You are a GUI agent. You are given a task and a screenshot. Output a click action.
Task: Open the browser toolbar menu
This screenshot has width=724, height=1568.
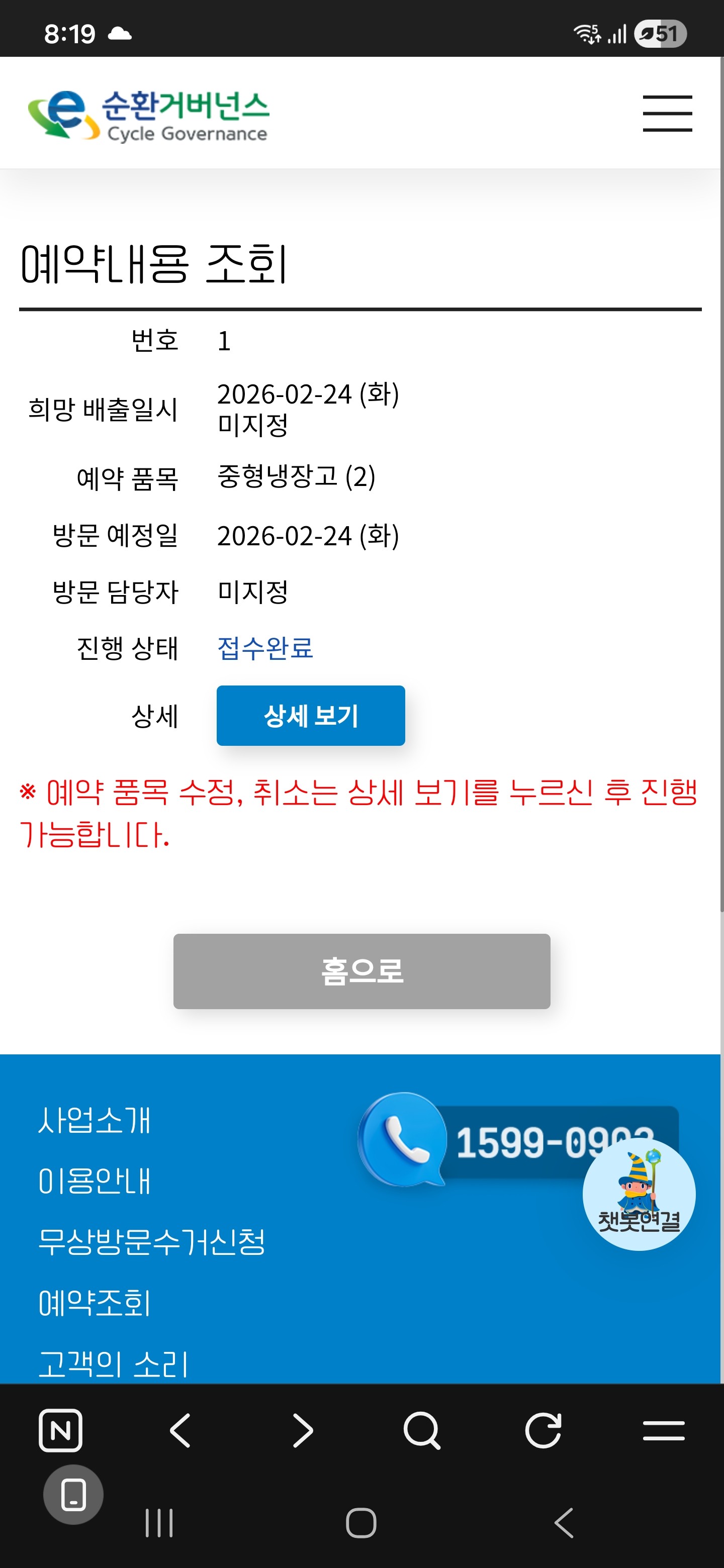pyautogui.click(x=664, y=1430)
